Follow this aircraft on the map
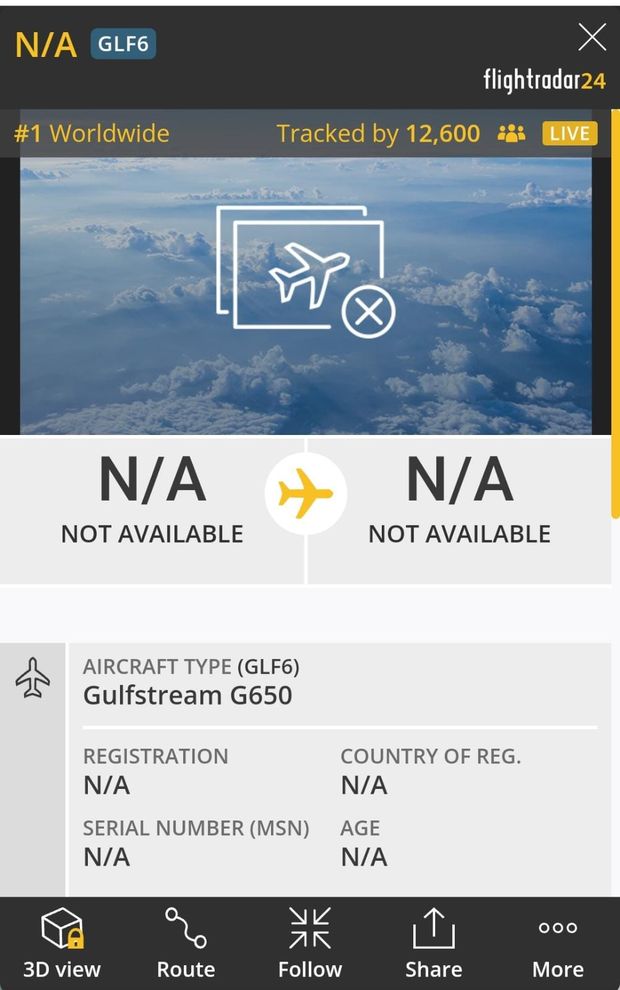The width and height of the screenshot is (620, 990). pyautogui.click(x=310, y=943)
